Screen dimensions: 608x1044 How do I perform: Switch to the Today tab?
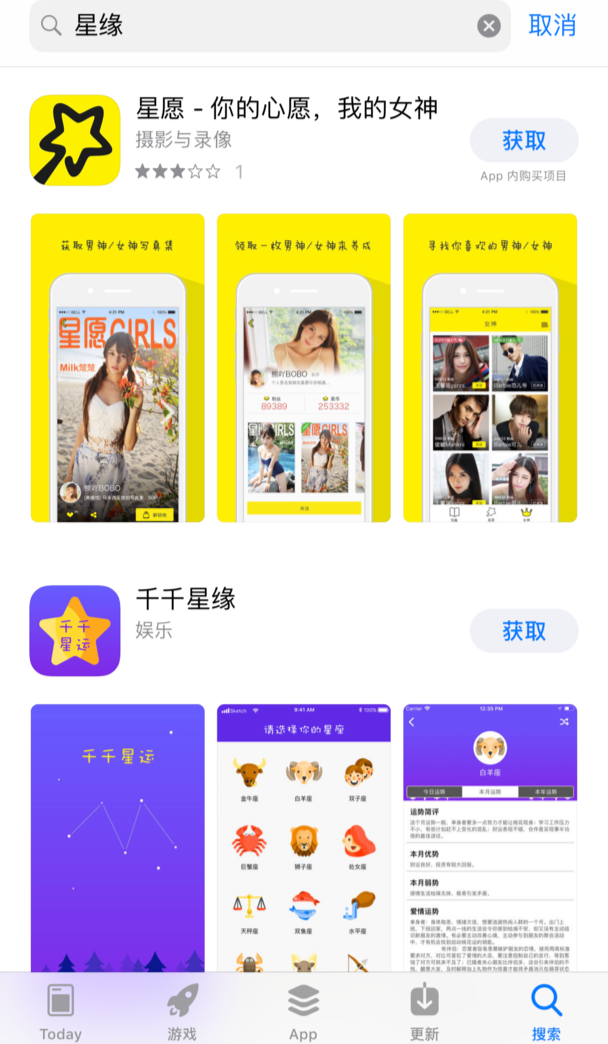pyautogui.click(x=60, y=1010)
